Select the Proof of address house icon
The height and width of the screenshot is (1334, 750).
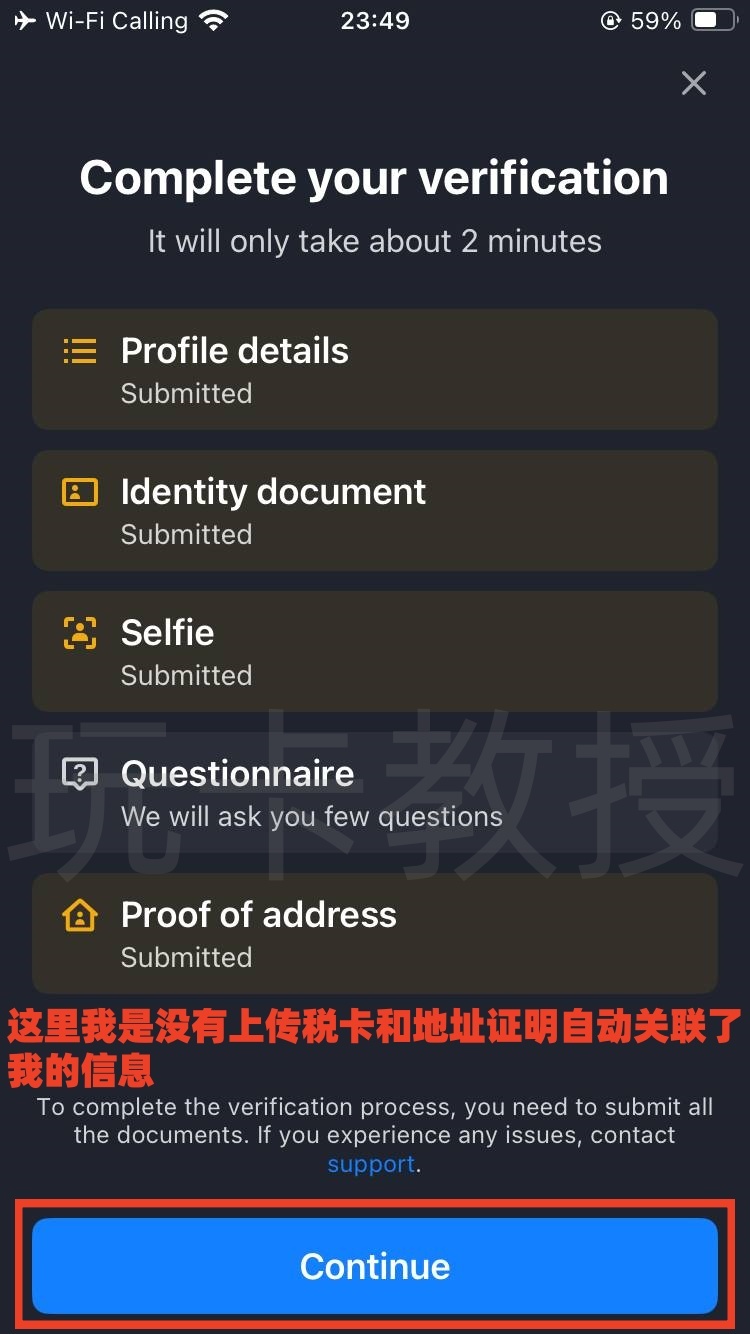[x=79, y=914]
